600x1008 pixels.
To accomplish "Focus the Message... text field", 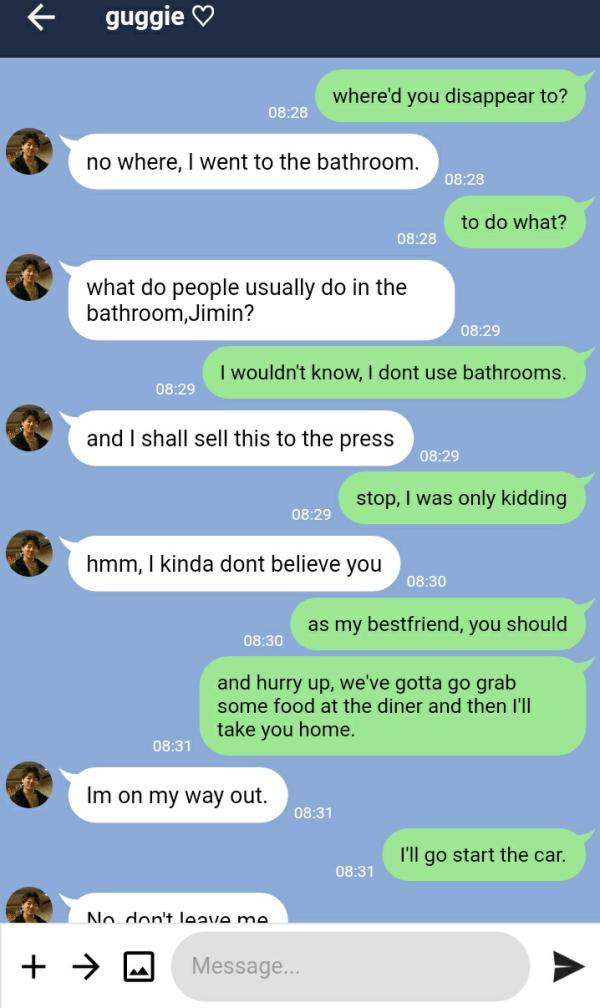I will pos(350,966).
